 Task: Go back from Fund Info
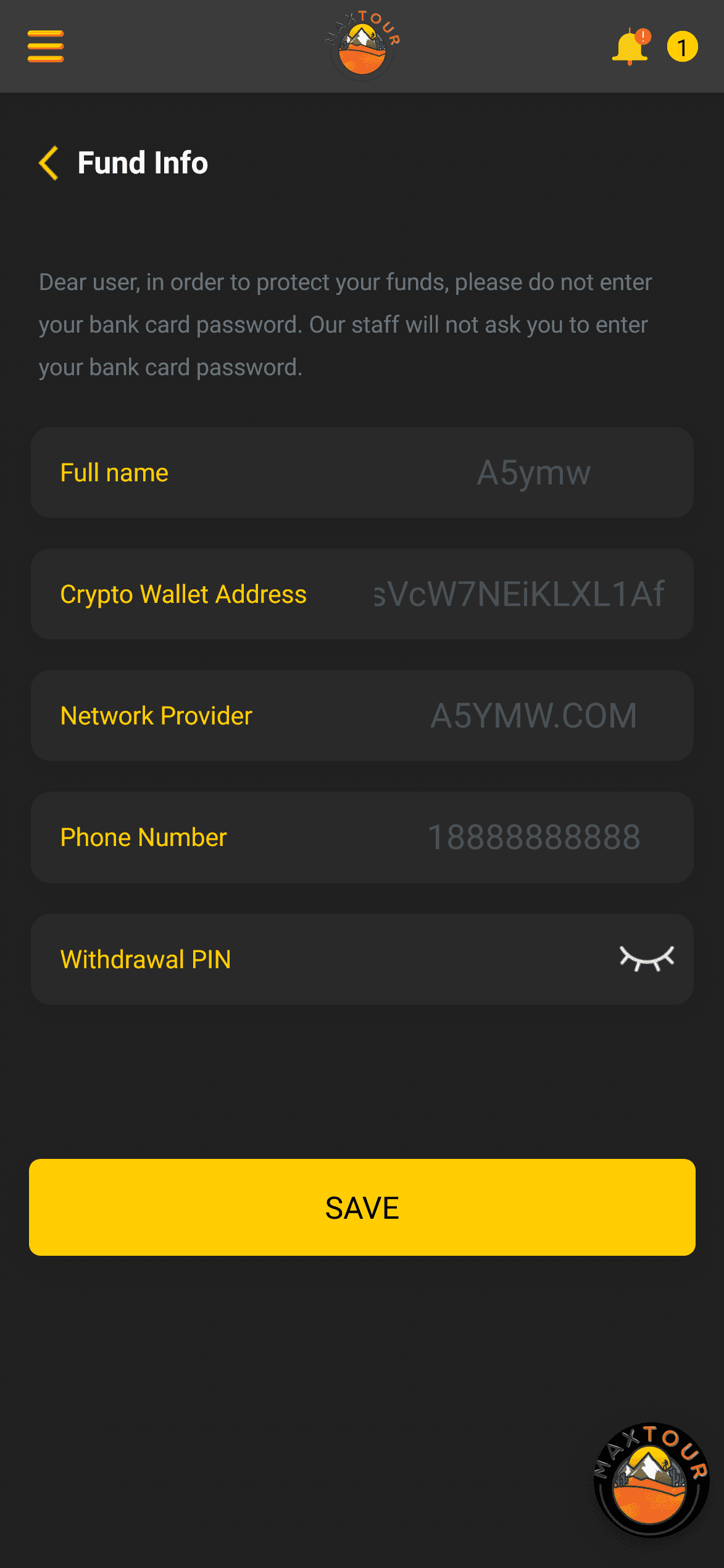click(49, 163)
